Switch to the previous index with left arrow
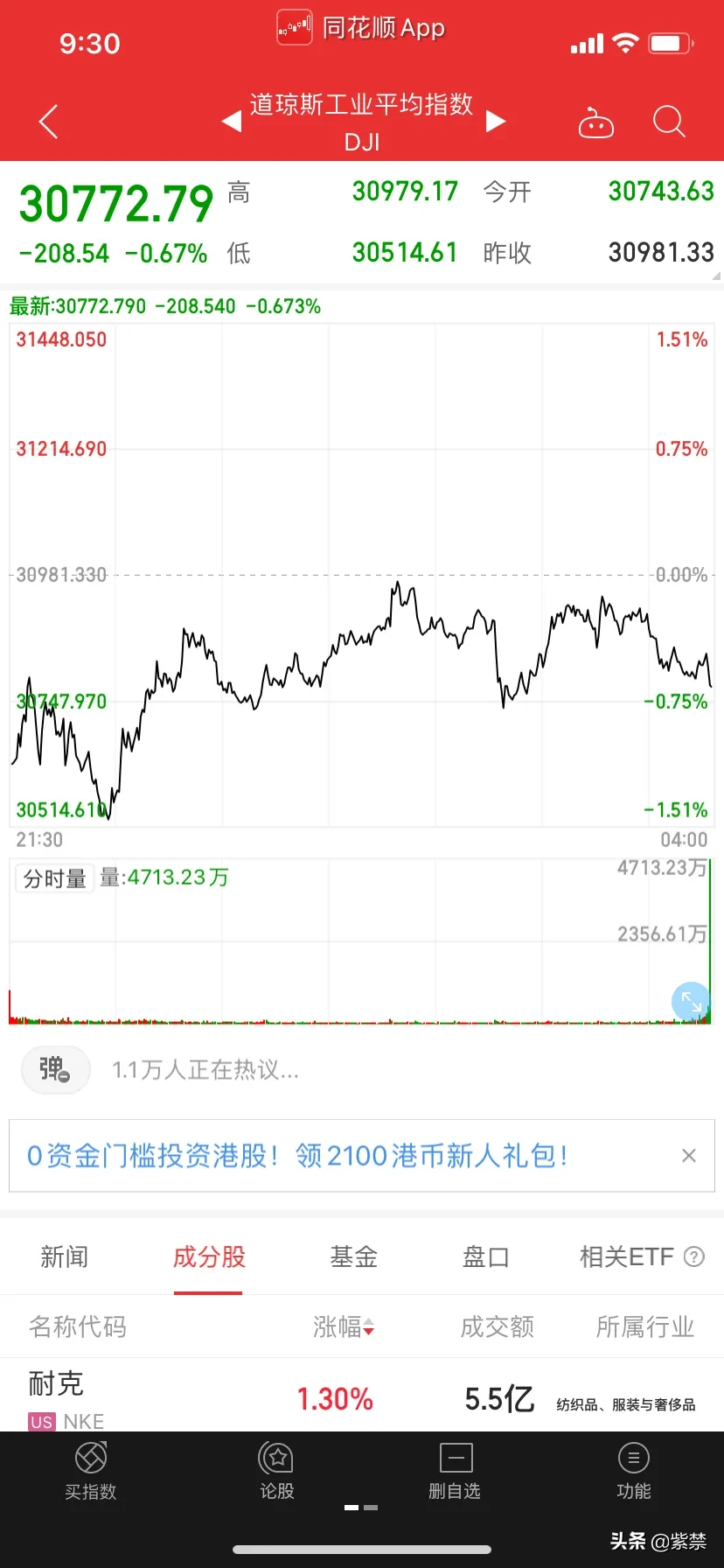The image size is (724, 1568). coord(232,121)
